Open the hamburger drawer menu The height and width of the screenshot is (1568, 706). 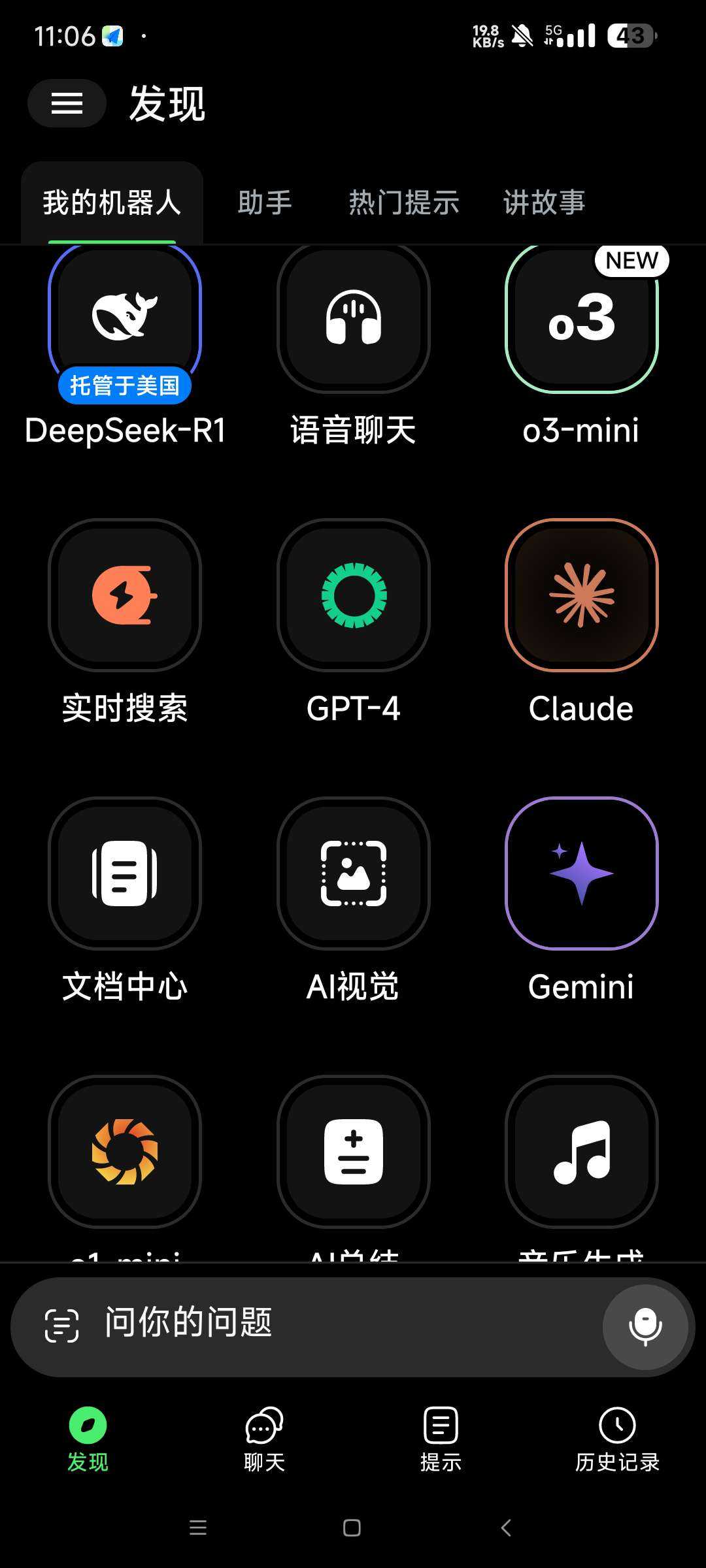67,103
